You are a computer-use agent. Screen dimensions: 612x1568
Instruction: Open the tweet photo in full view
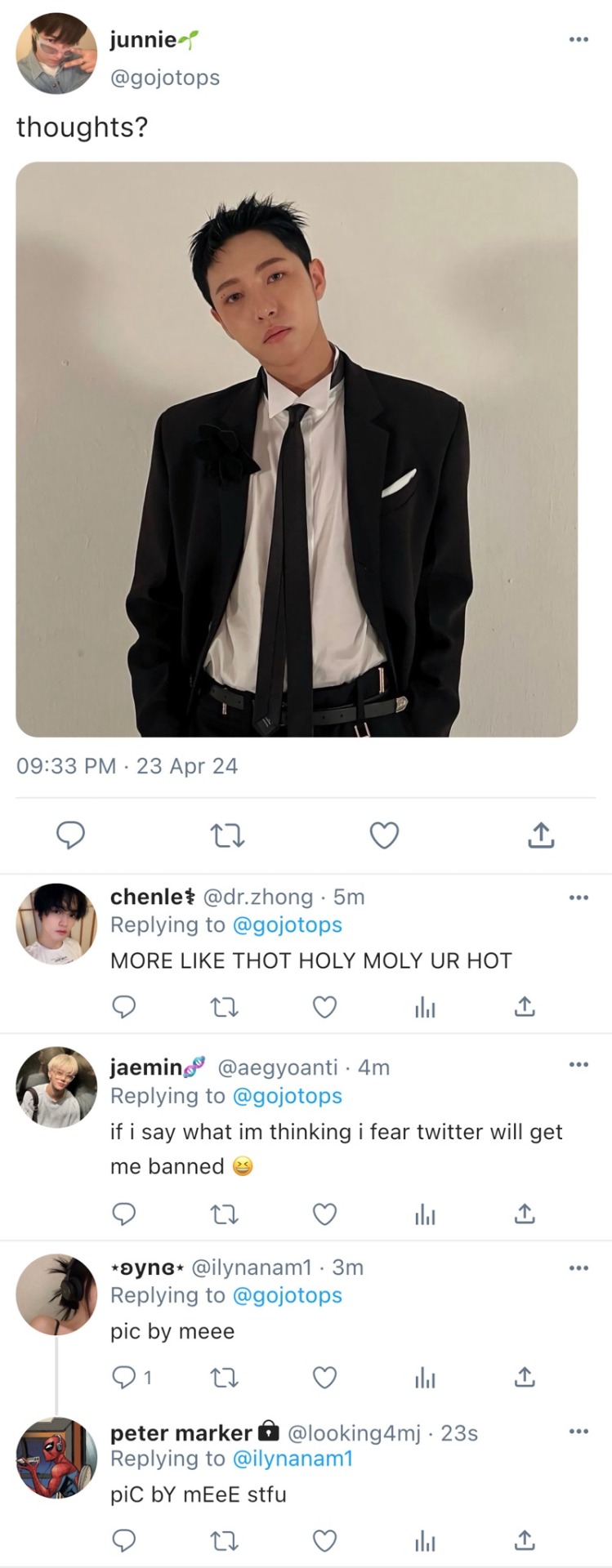[297, 449]
